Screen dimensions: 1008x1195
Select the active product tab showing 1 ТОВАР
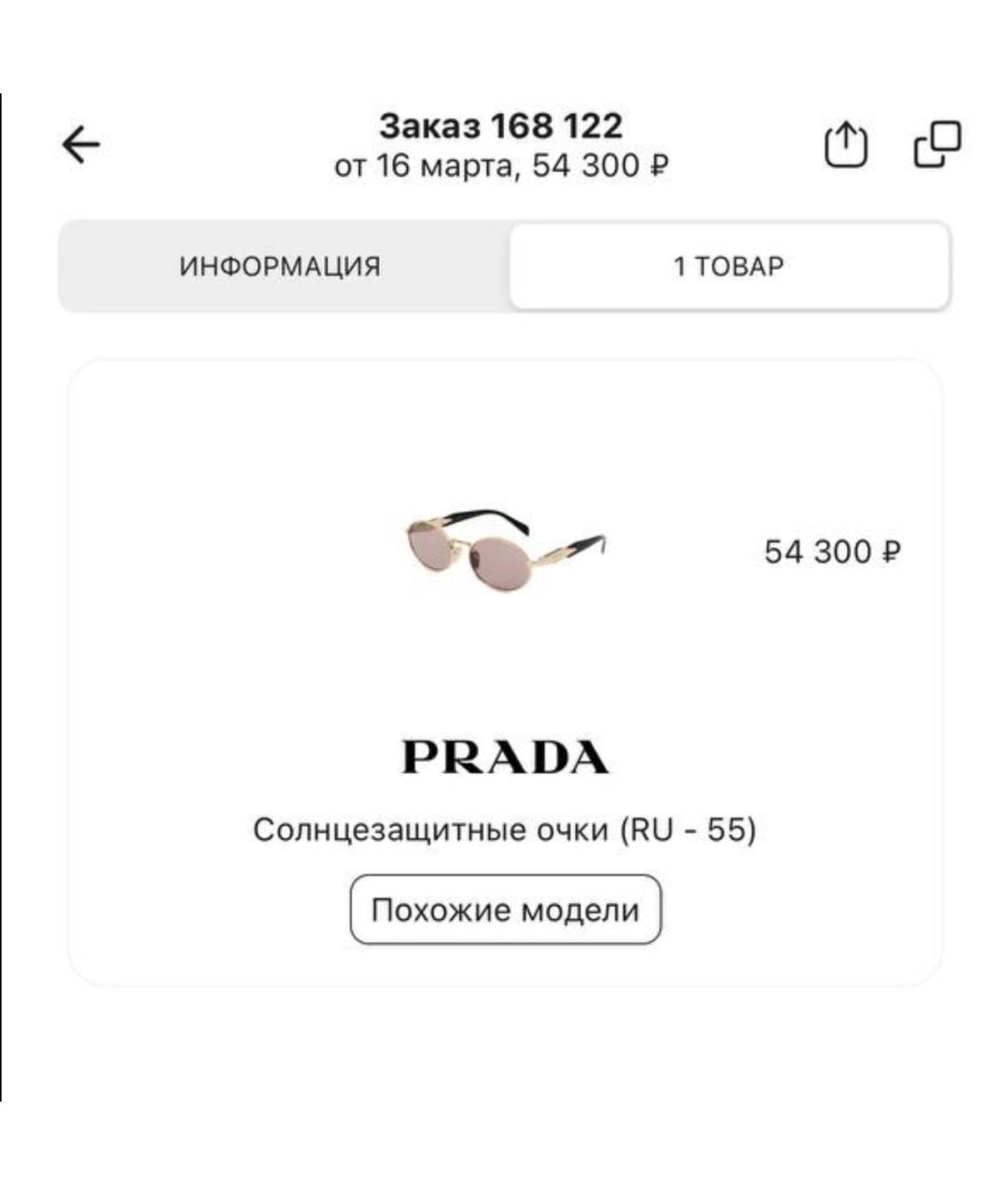pyautogui.click(x=728, y=264)
